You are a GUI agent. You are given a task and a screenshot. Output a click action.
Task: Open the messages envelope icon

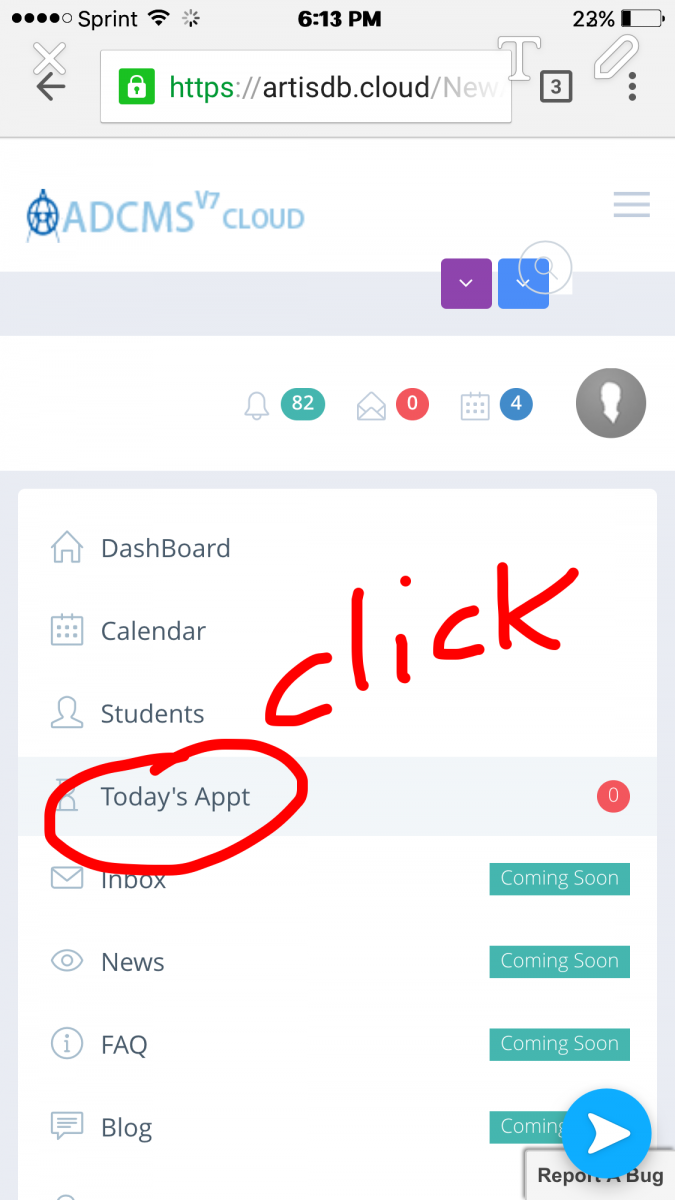coord(371,405)
